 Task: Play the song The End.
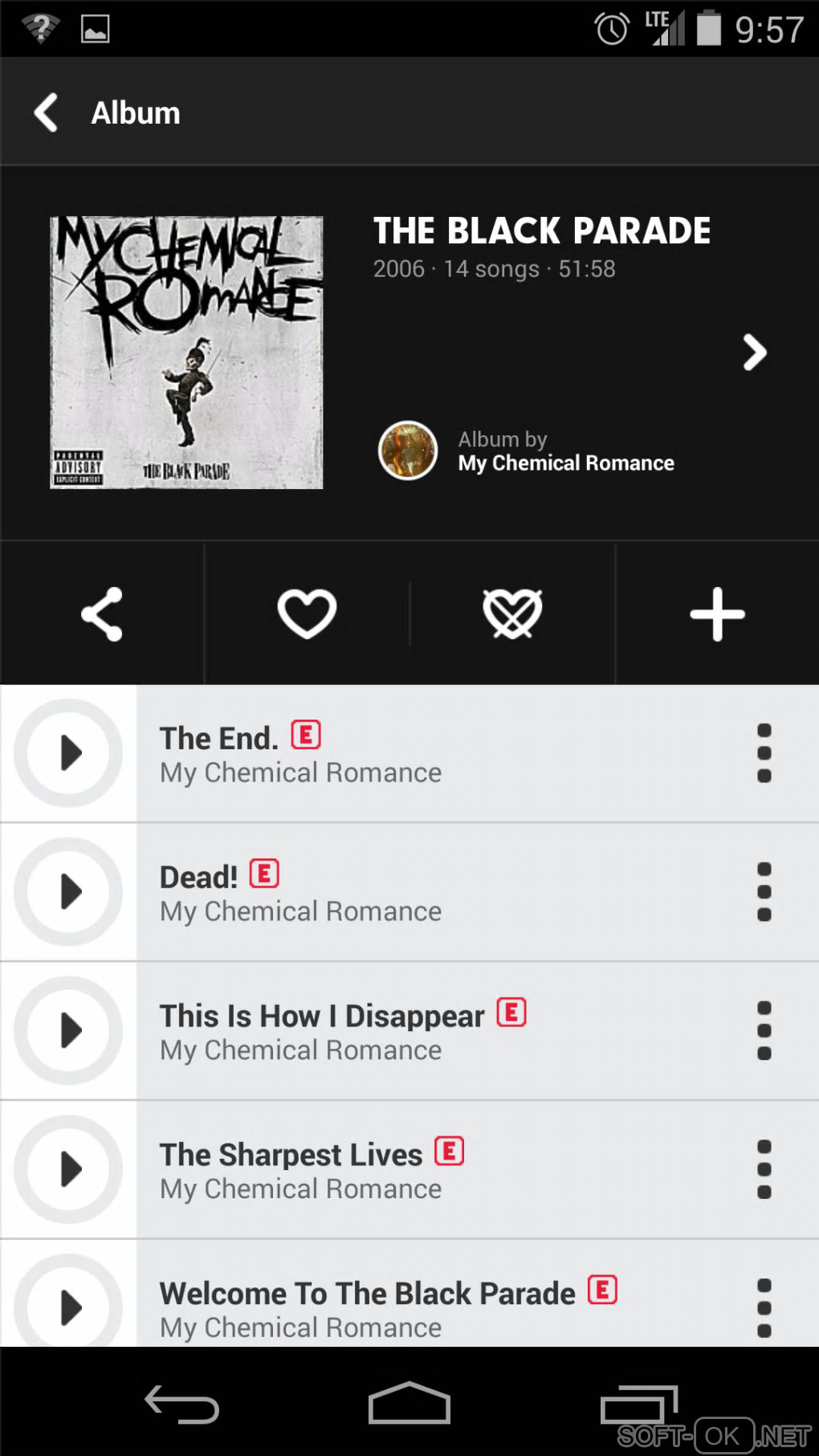[x=69, y=753]
